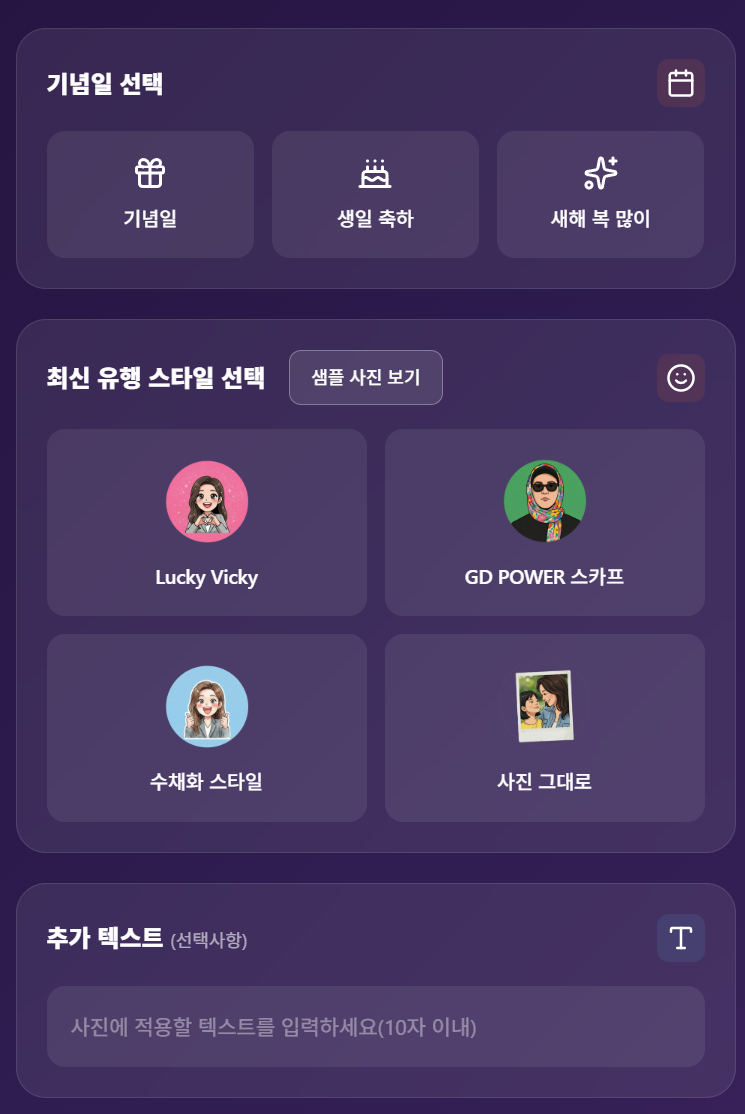Select the 기념일 occasion option

click(150, 195)
